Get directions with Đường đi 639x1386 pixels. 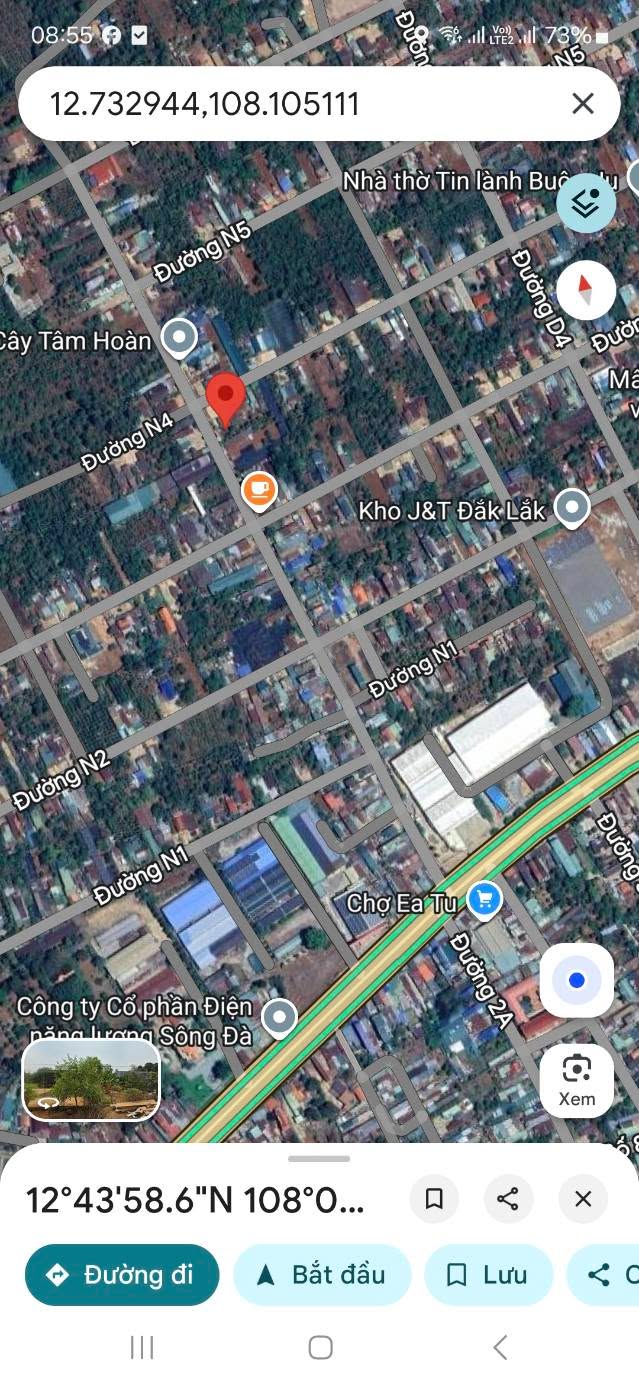point(121,1275)
